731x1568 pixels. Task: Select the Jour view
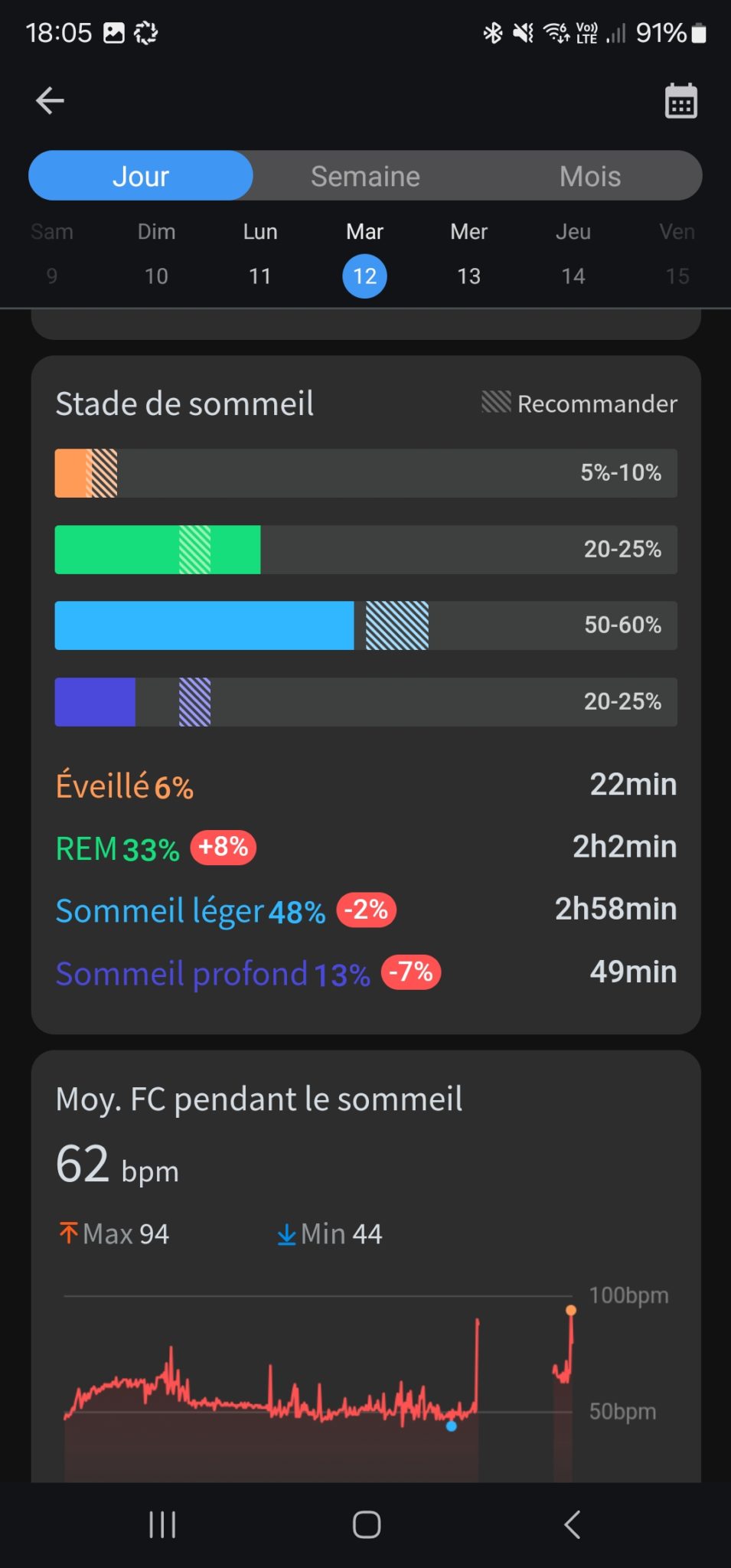pos(141,176)
